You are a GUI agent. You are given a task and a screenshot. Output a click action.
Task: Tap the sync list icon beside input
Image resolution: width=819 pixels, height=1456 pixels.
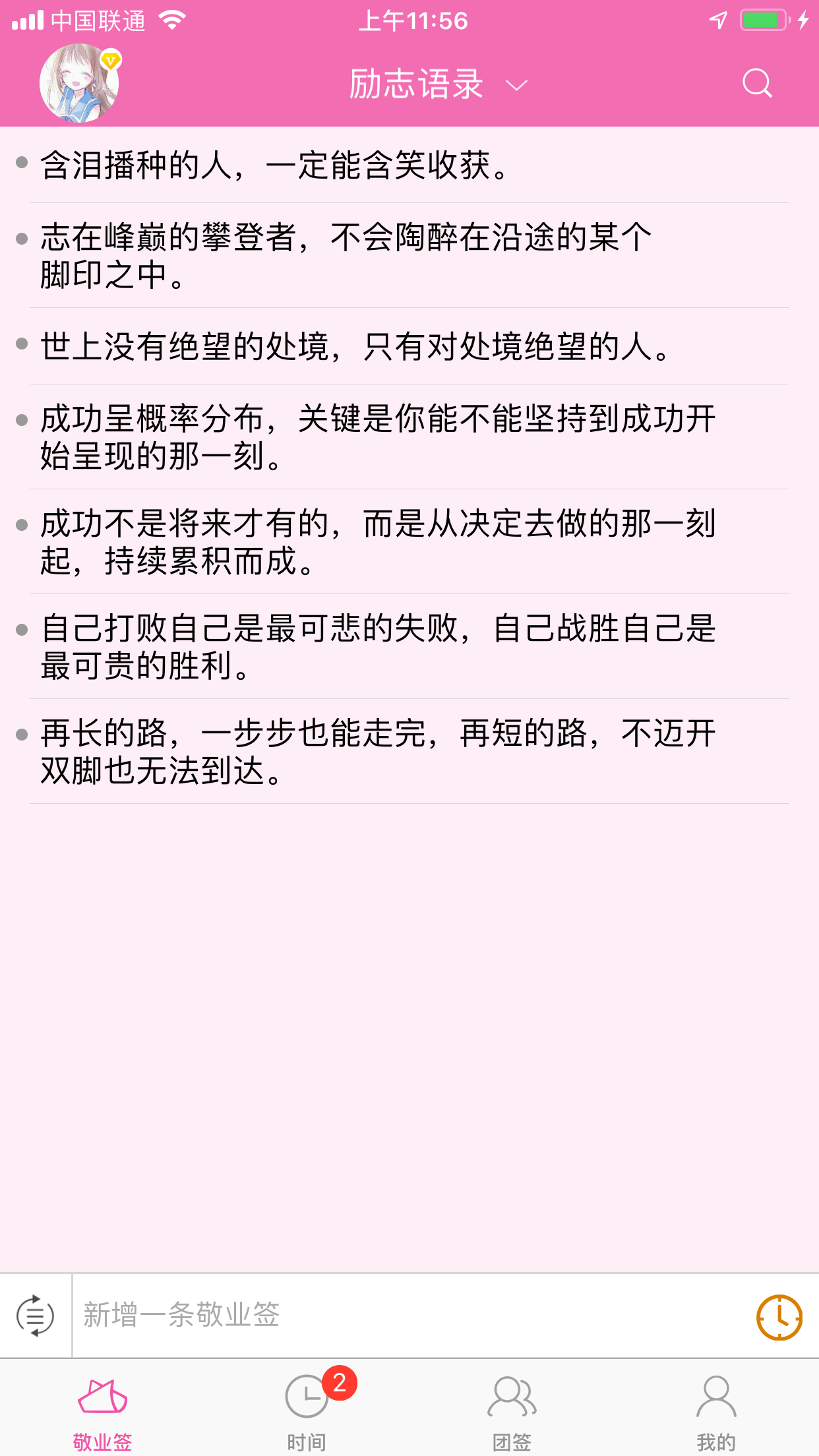click(35, 1316)
